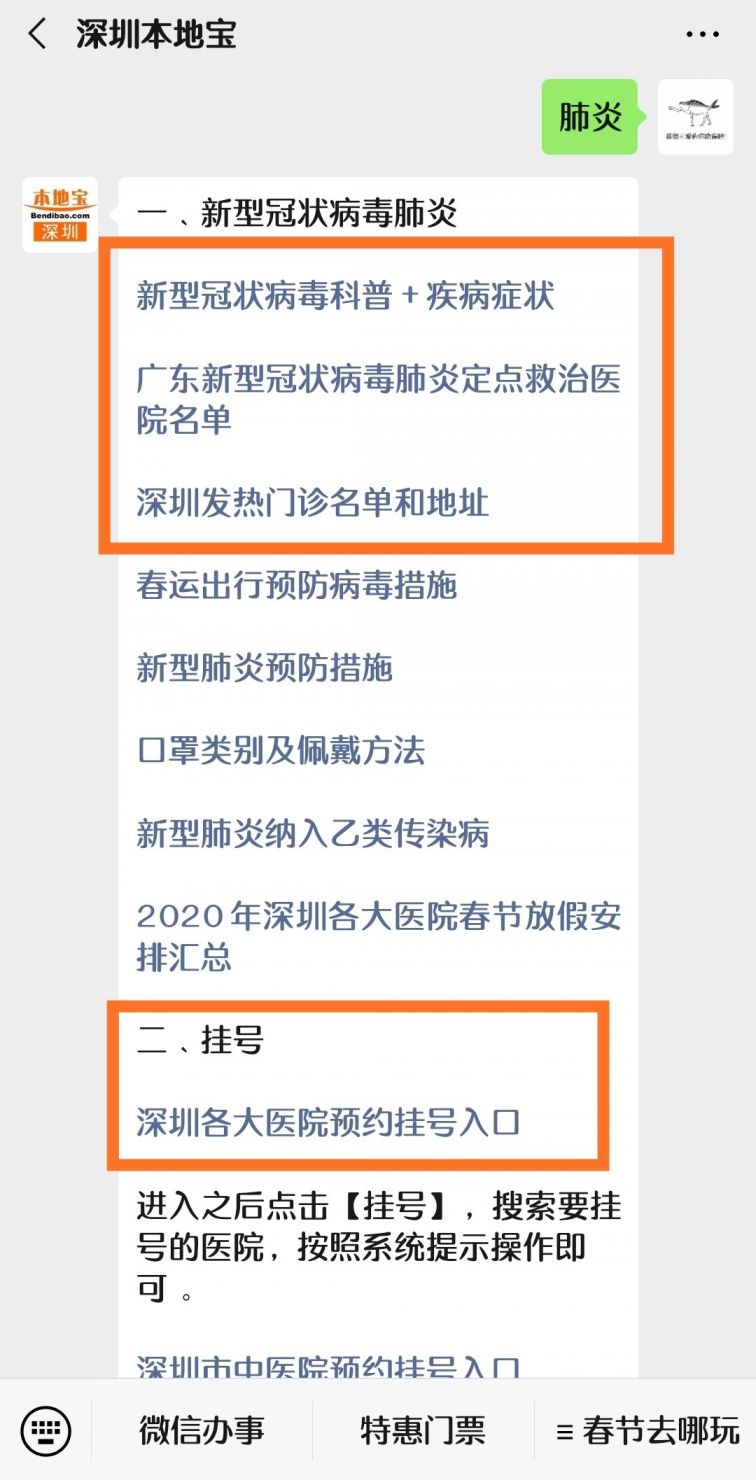The width and height of the screenshot is (756, 1480).
Task: Open 春运出行预防病毒措施 link
Action: coord(296,585)
